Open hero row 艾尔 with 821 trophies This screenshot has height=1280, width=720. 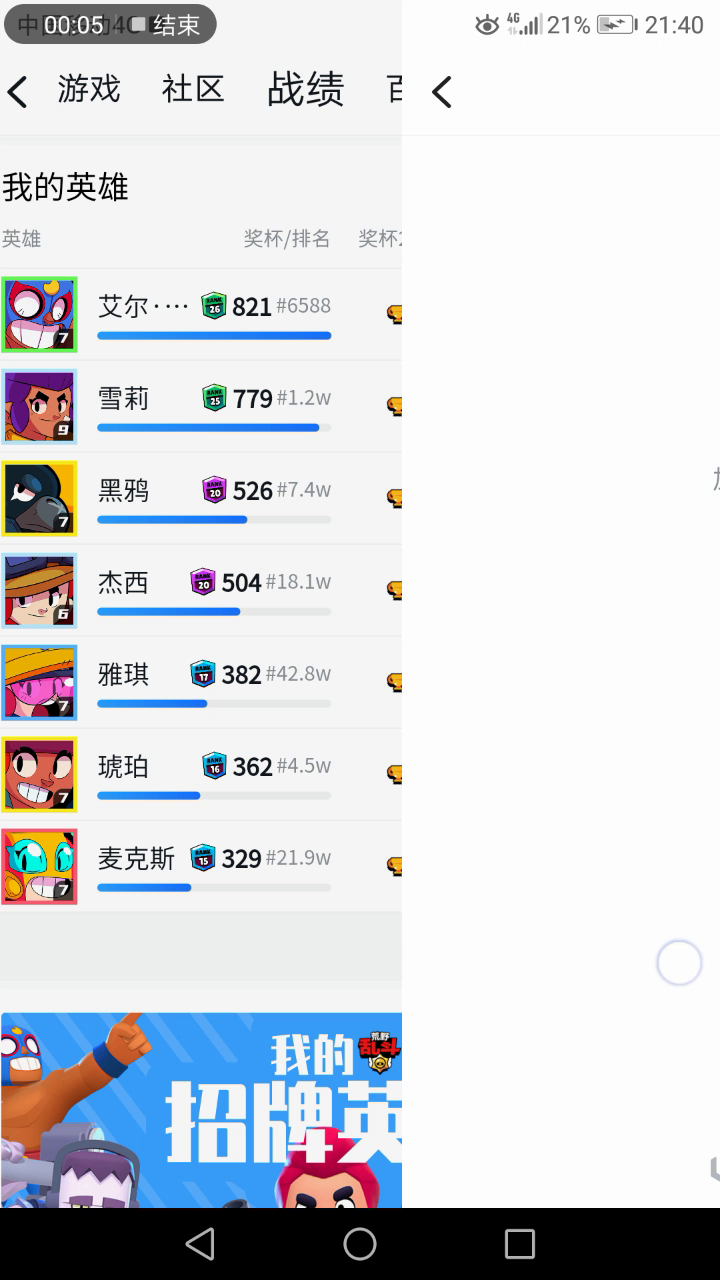click(201, 314)
